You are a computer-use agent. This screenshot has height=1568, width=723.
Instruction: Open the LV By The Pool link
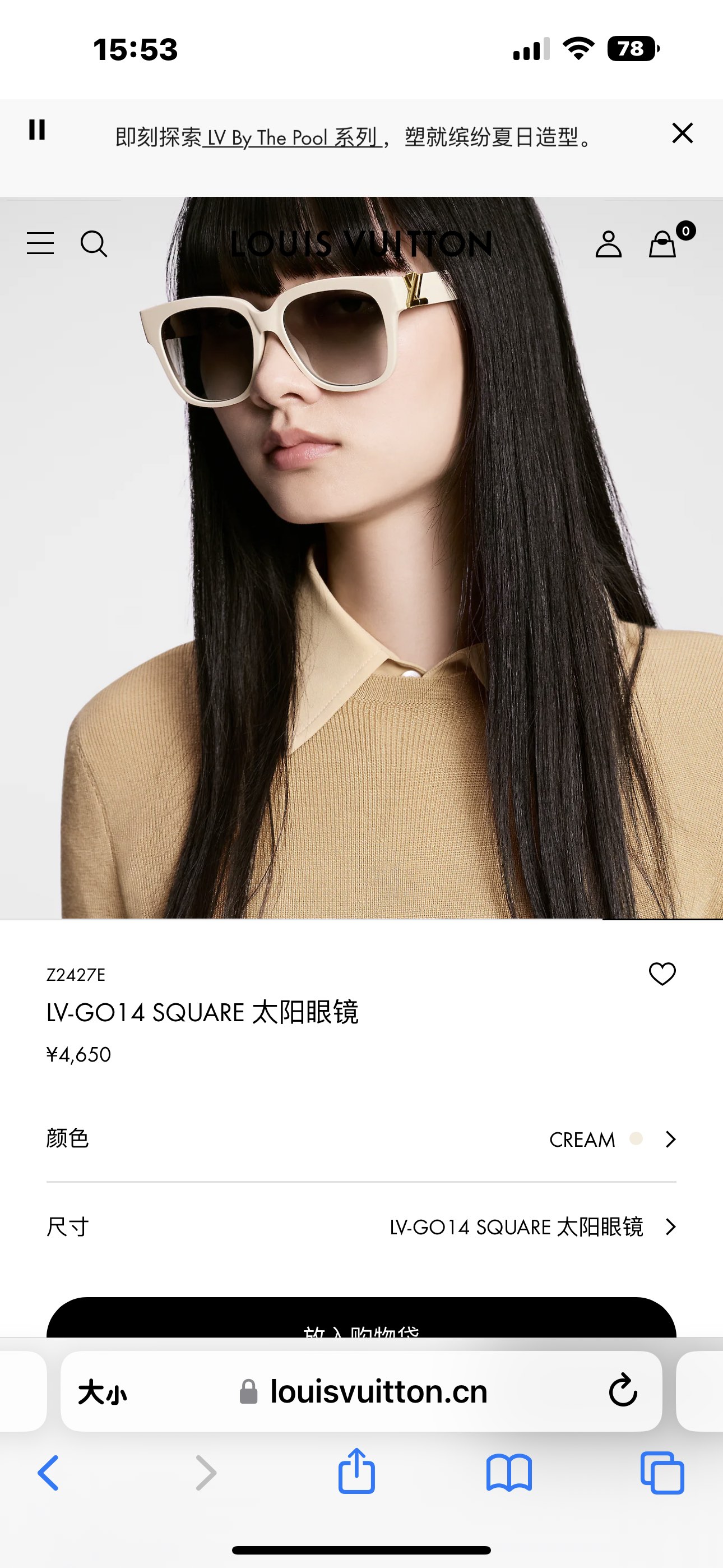[x=291, y=137]
